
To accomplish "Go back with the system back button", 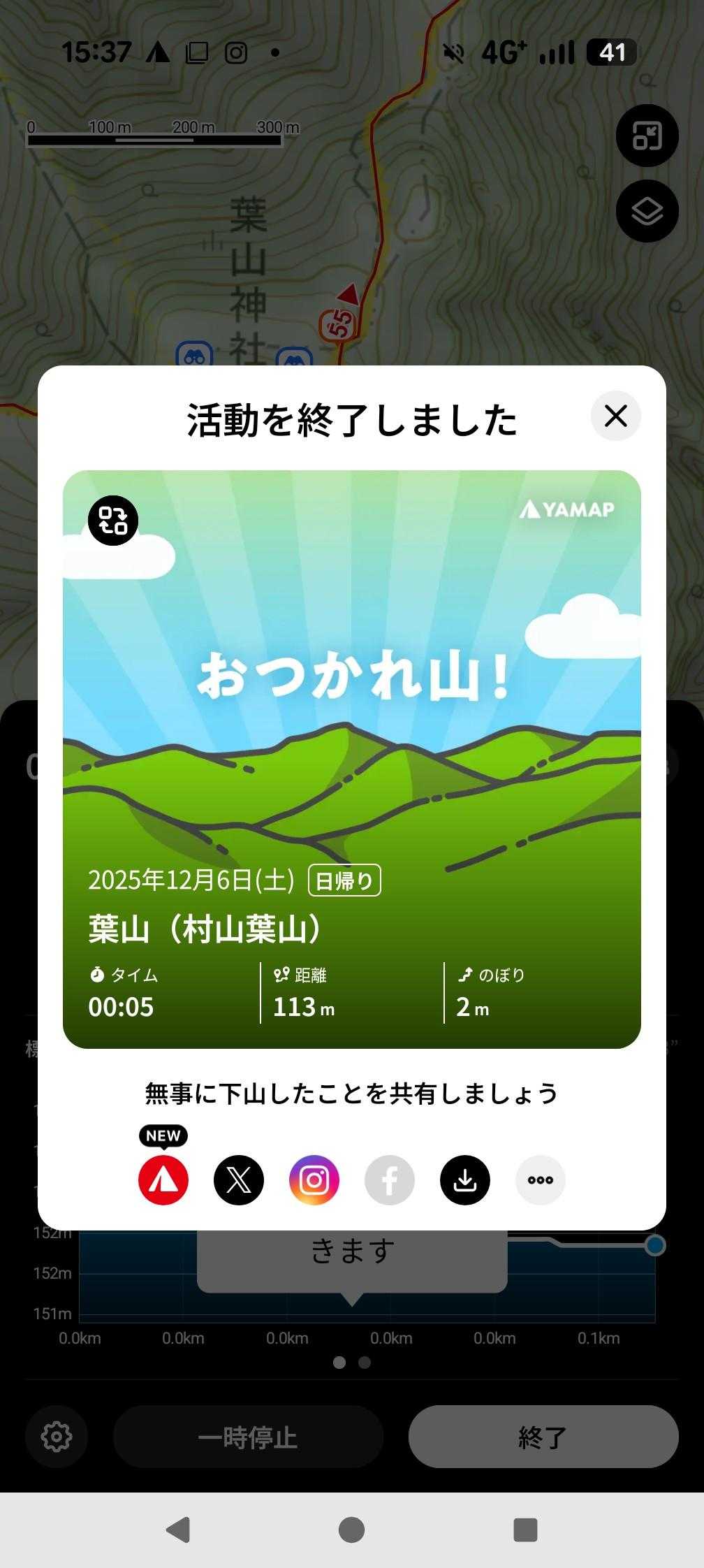I will 178,1530.
